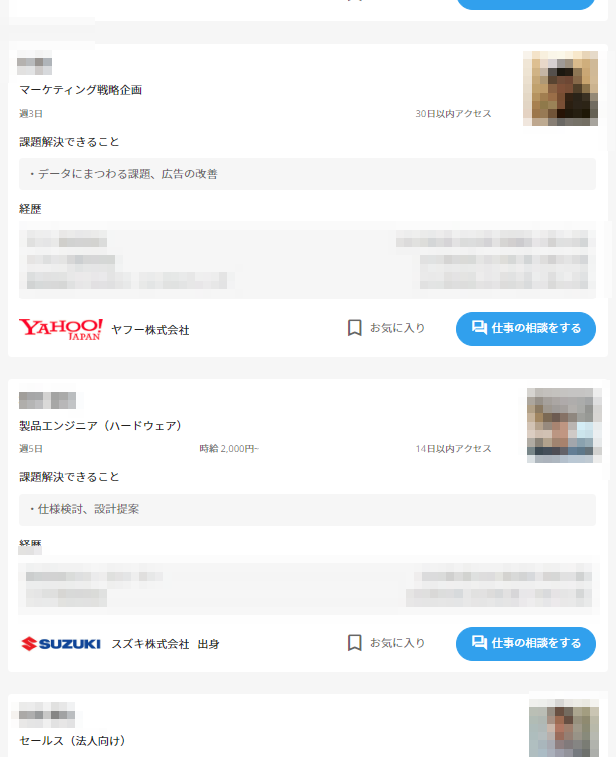Tap 仕事の相談をする on the Yahoo Japan card
616x757 pixels.
[x=525, y=328]
